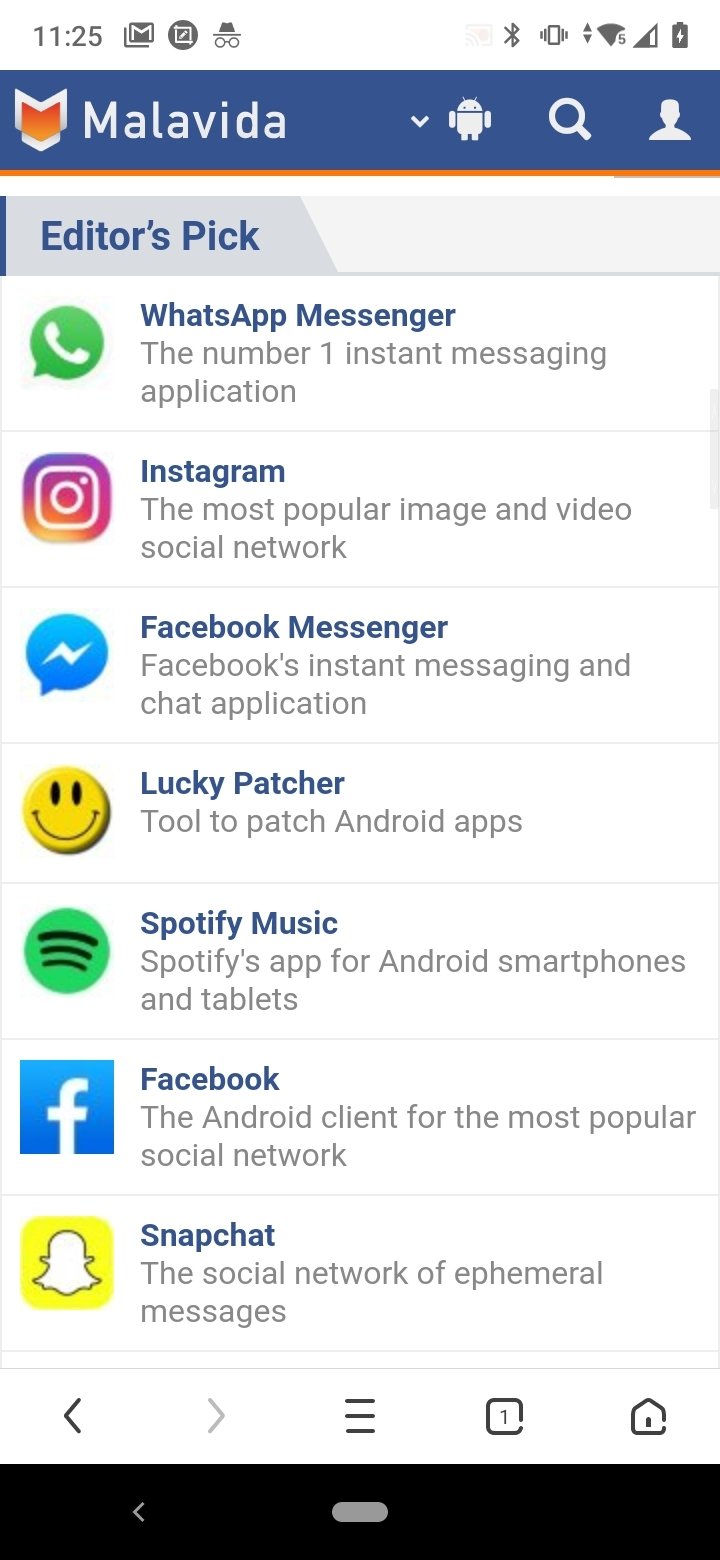The height and width of the screenshot is (1560, 720).
Task: Go to the browser home page
Action: (648, 1416)
